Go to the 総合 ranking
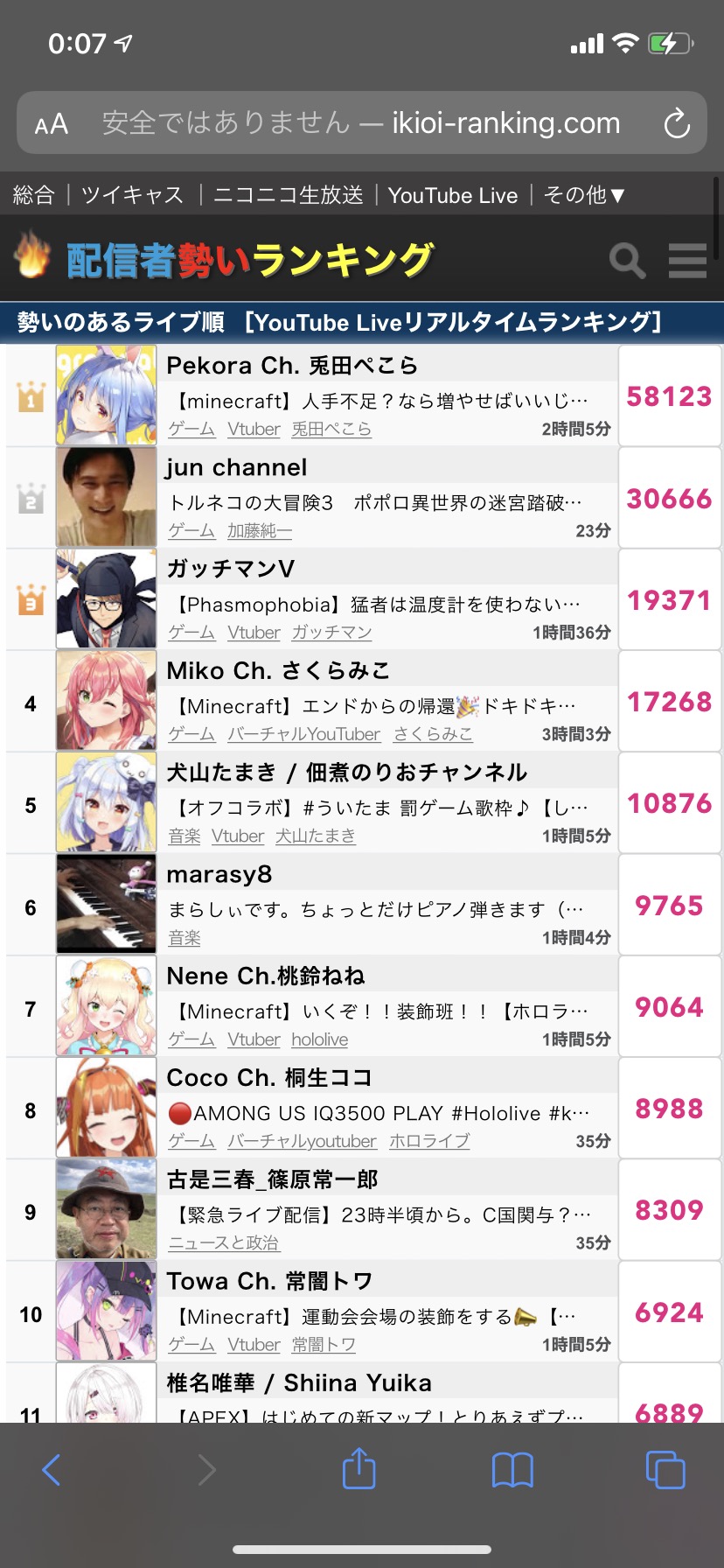This screenshot has height=1568, width=724. (34, 195)
